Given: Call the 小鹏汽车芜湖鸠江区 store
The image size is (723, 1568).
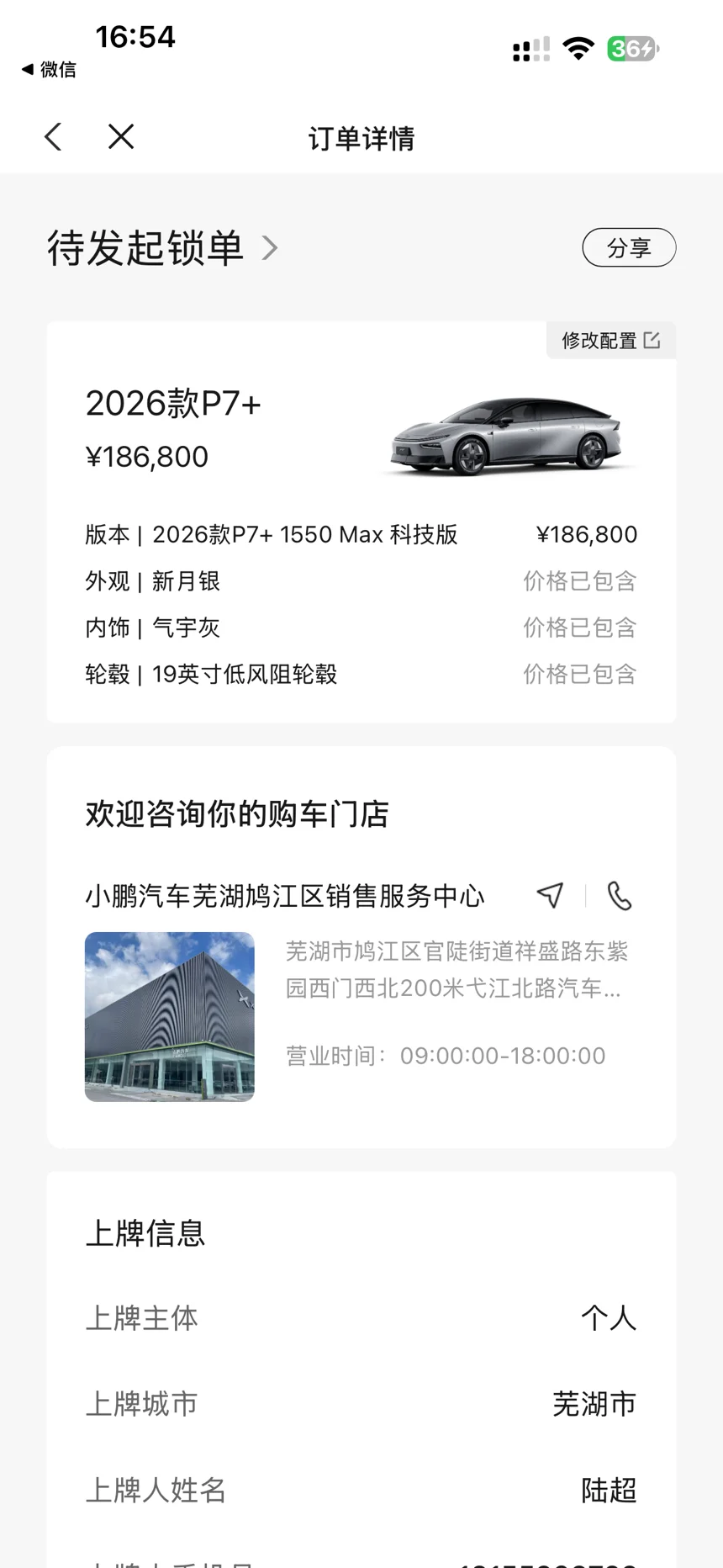Looking at the screenshot, I should [620, 896].
